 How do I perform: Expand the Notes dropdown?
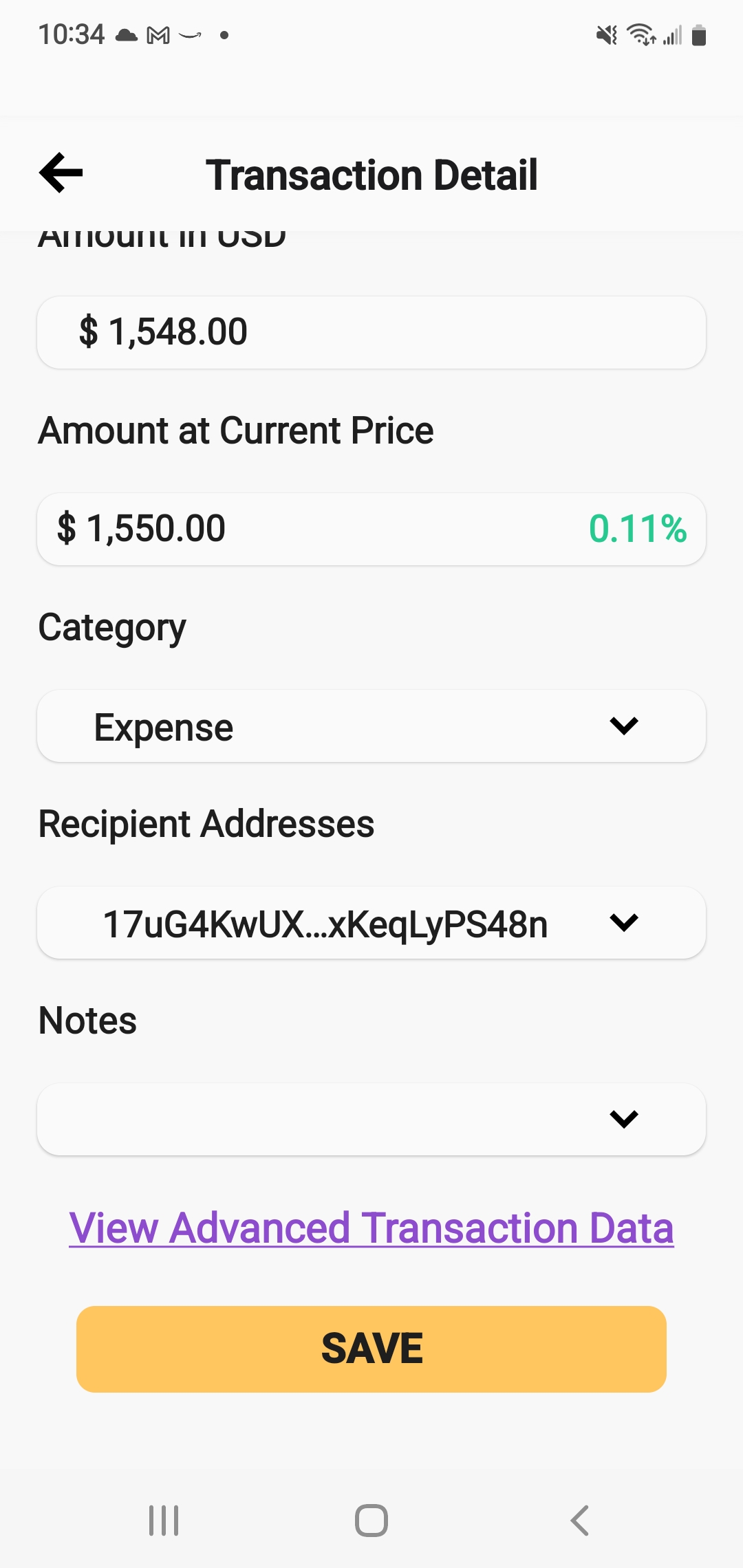click(371, 1119)
